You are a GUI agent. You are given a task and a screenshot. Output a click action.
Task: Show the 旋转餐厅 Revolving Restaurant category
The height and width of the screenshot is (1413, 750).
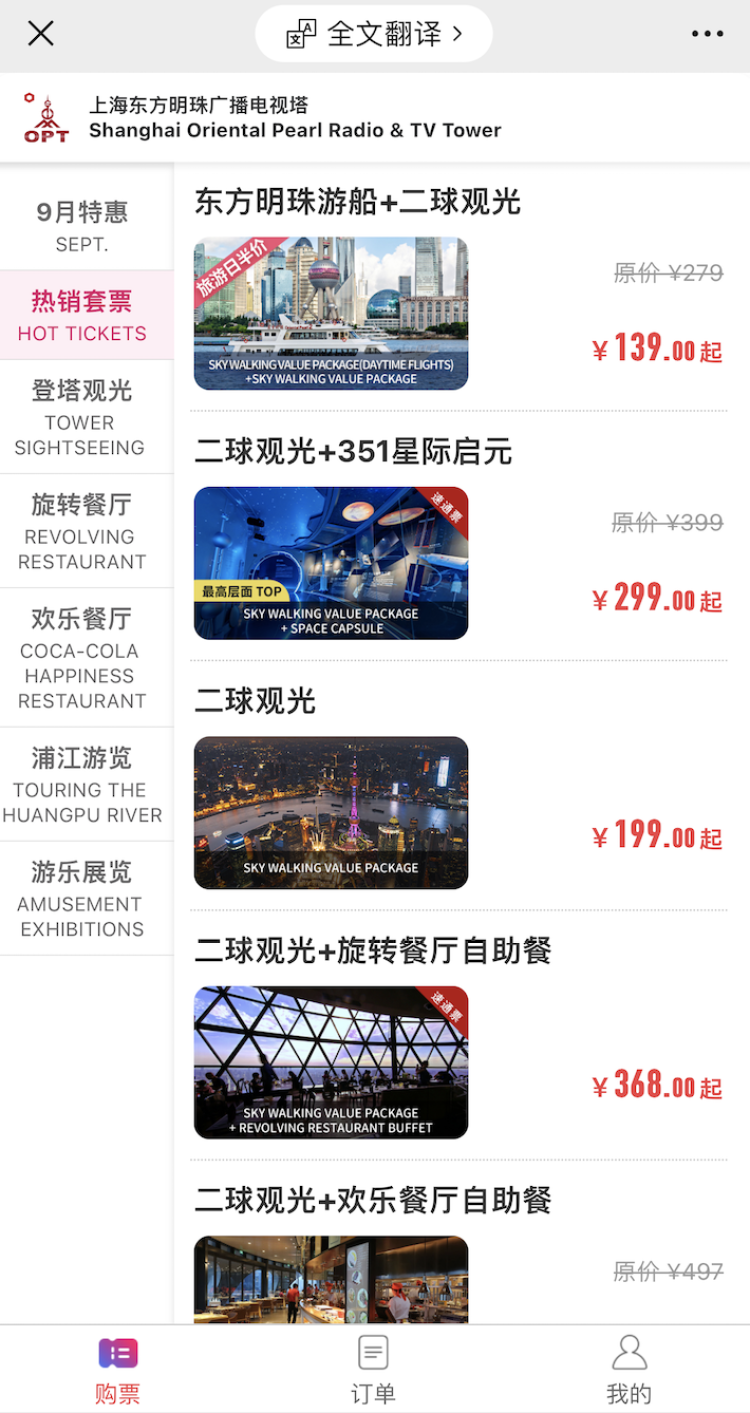click(x=82, y=531)
